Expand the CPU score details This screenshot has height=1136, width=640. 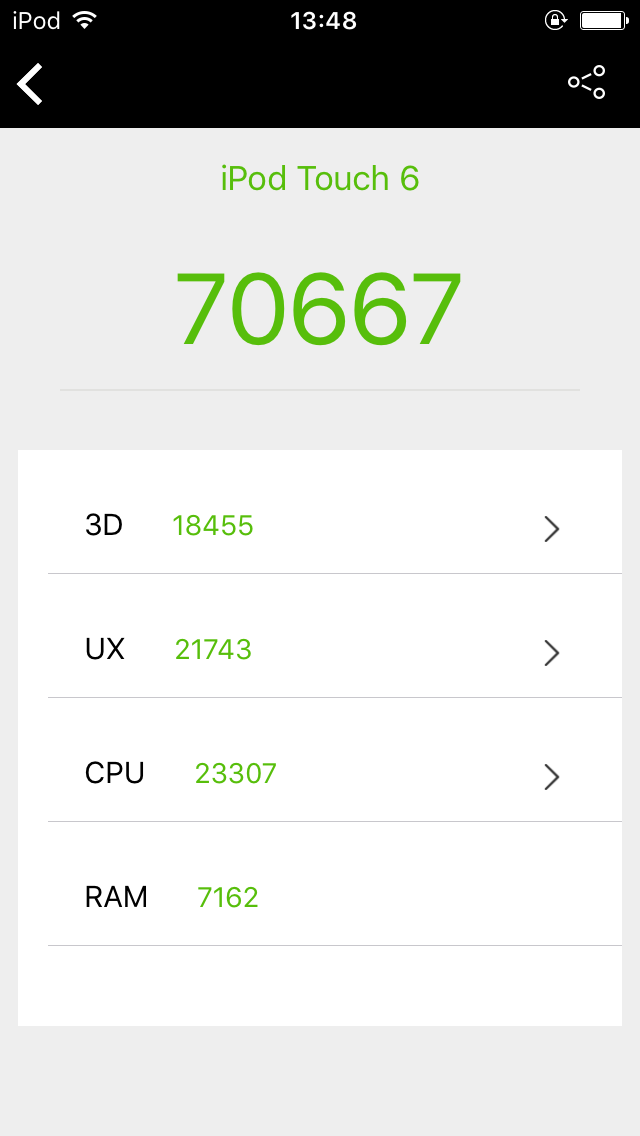click(551, 776)
